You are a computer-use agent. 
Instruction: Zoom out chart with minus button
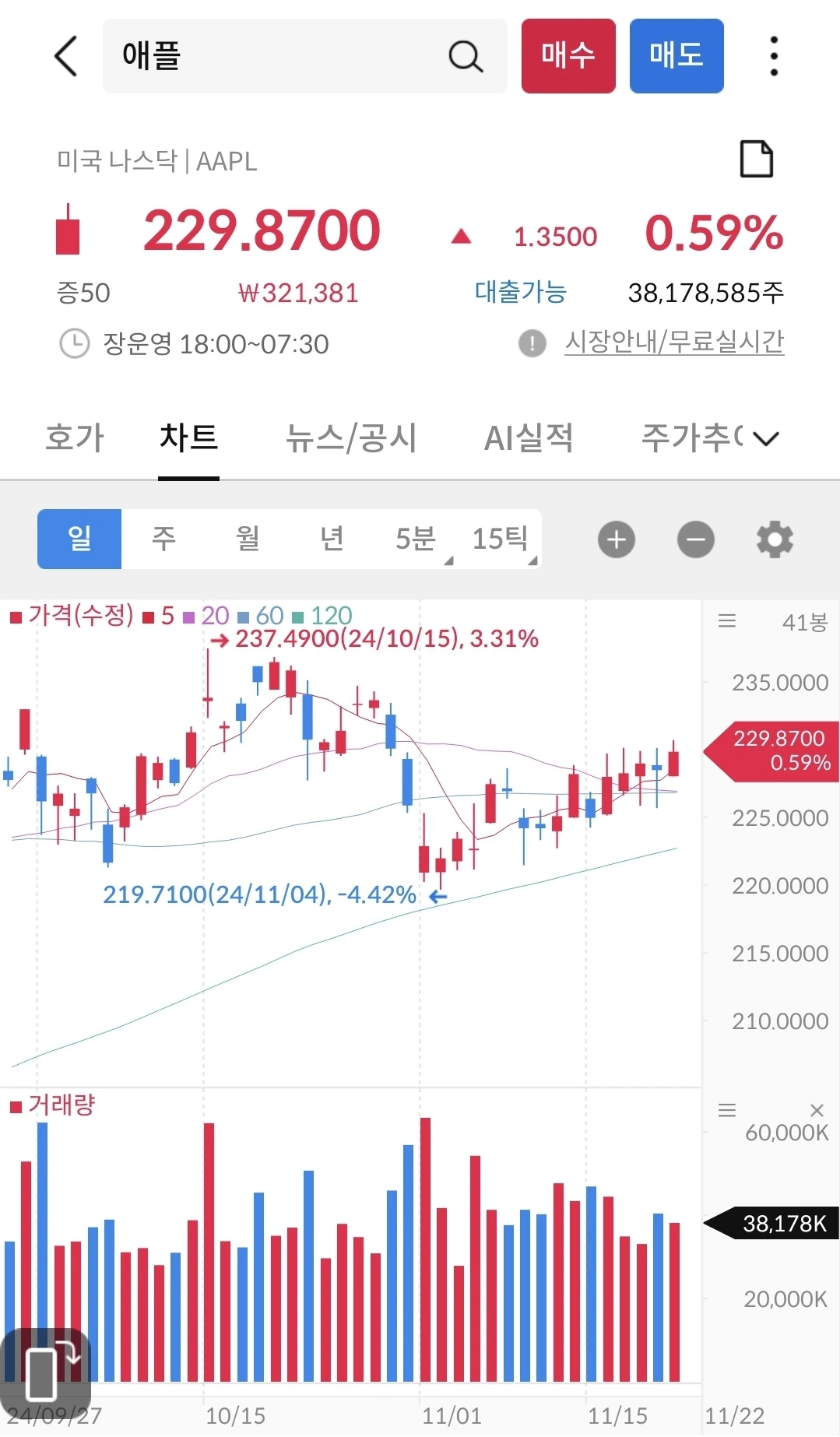tap(696, 539)
